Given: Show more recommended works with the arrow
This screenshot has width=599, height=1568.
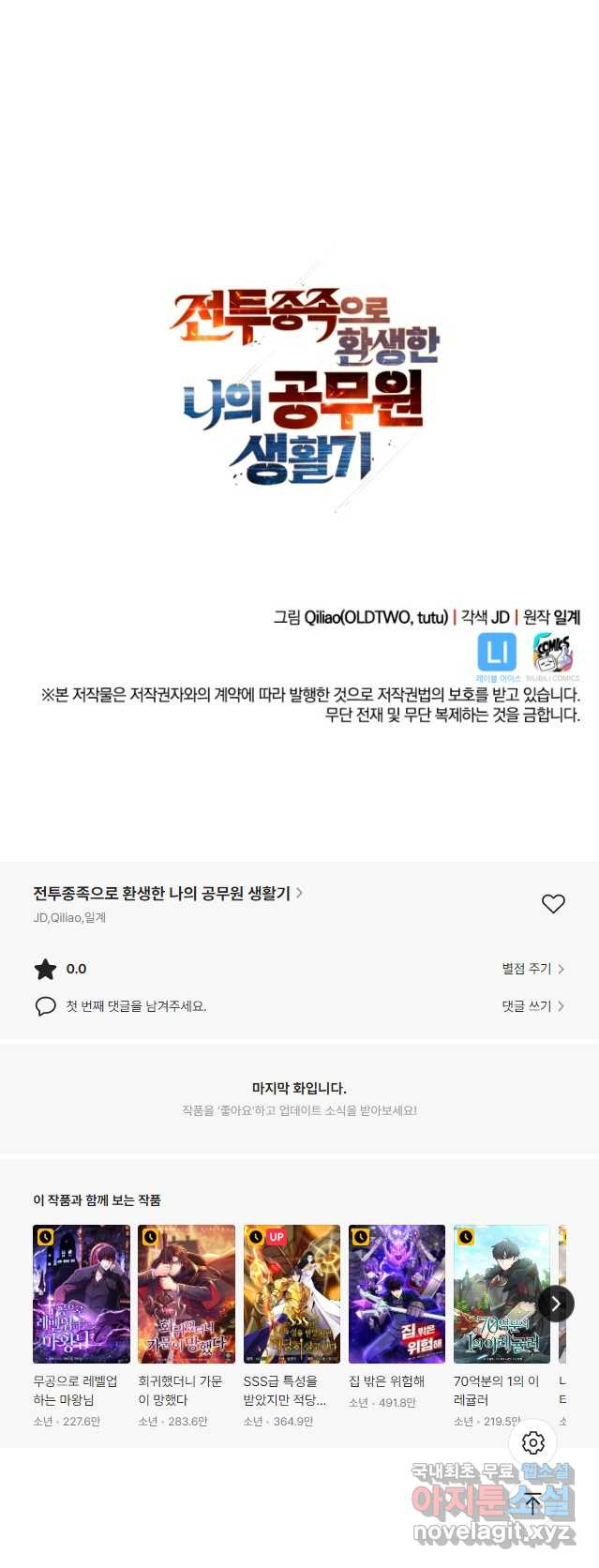Looking at the screenshot, I should (x=555, y=1304).
